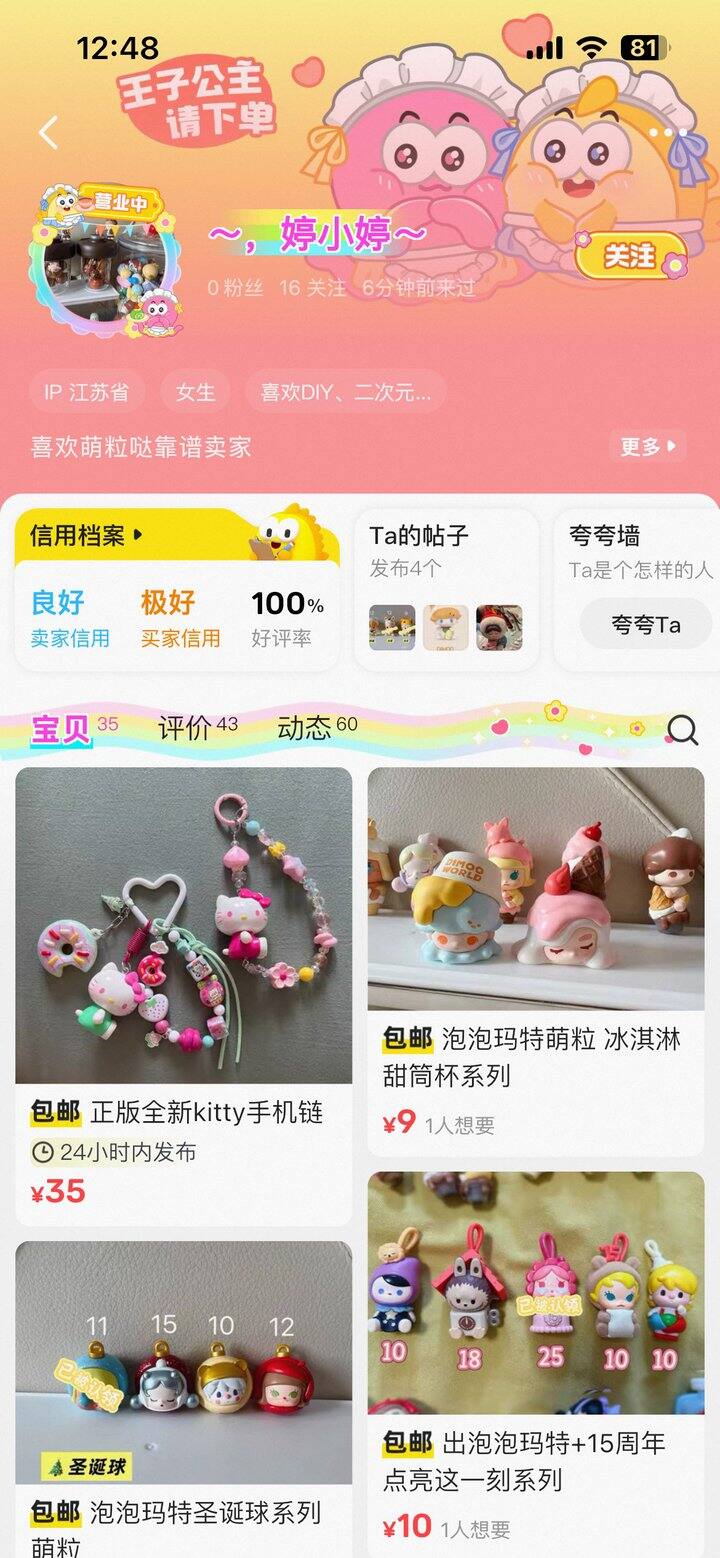Image resolution: width=720 pixels, height=1558 pixels.
Task: Open the seller's profile avatar
Action: (105, 258)
